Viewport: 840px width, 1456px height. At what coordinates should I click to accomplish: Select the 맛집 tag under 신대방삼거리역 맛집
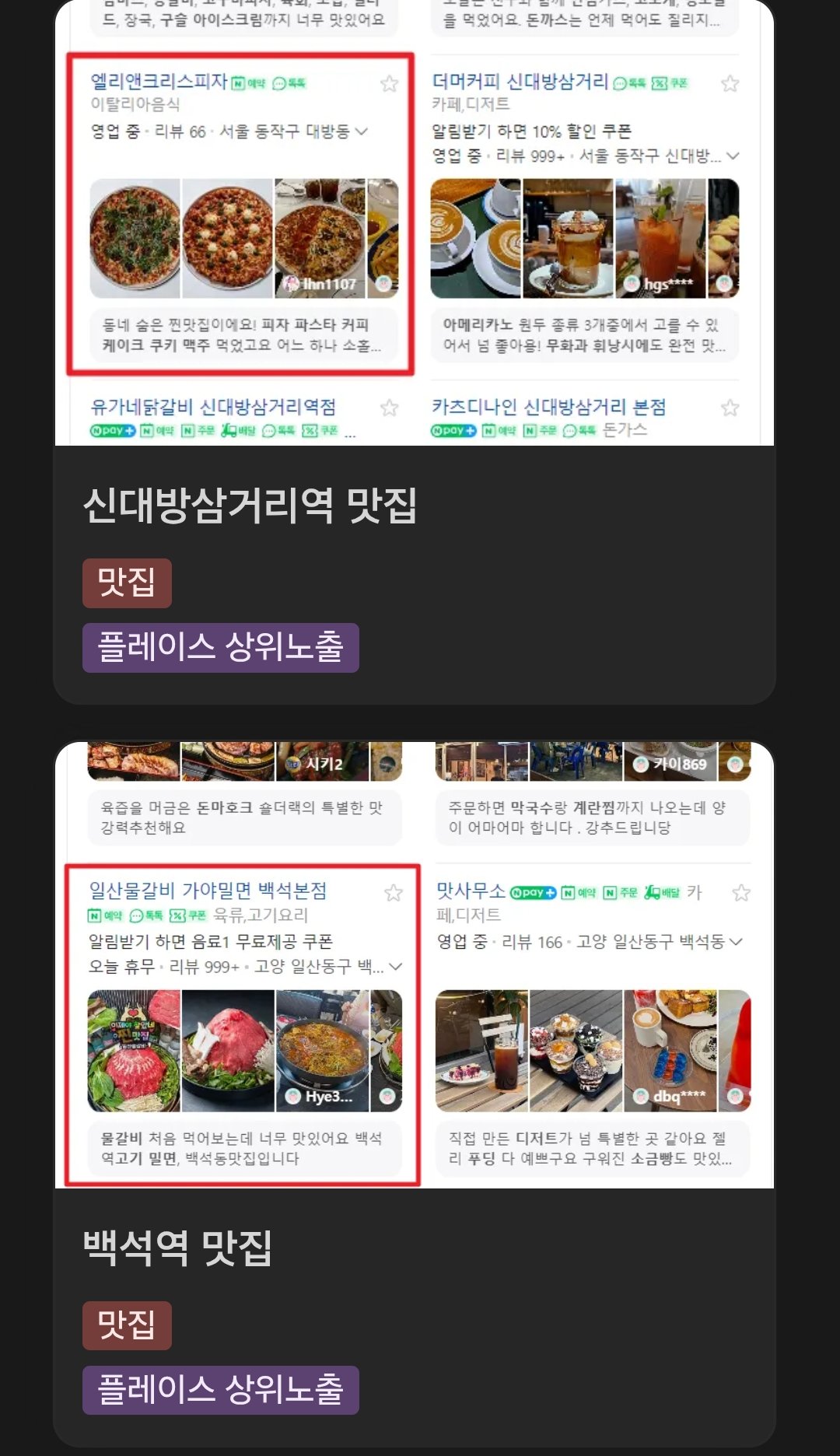[x=127, y=583]
